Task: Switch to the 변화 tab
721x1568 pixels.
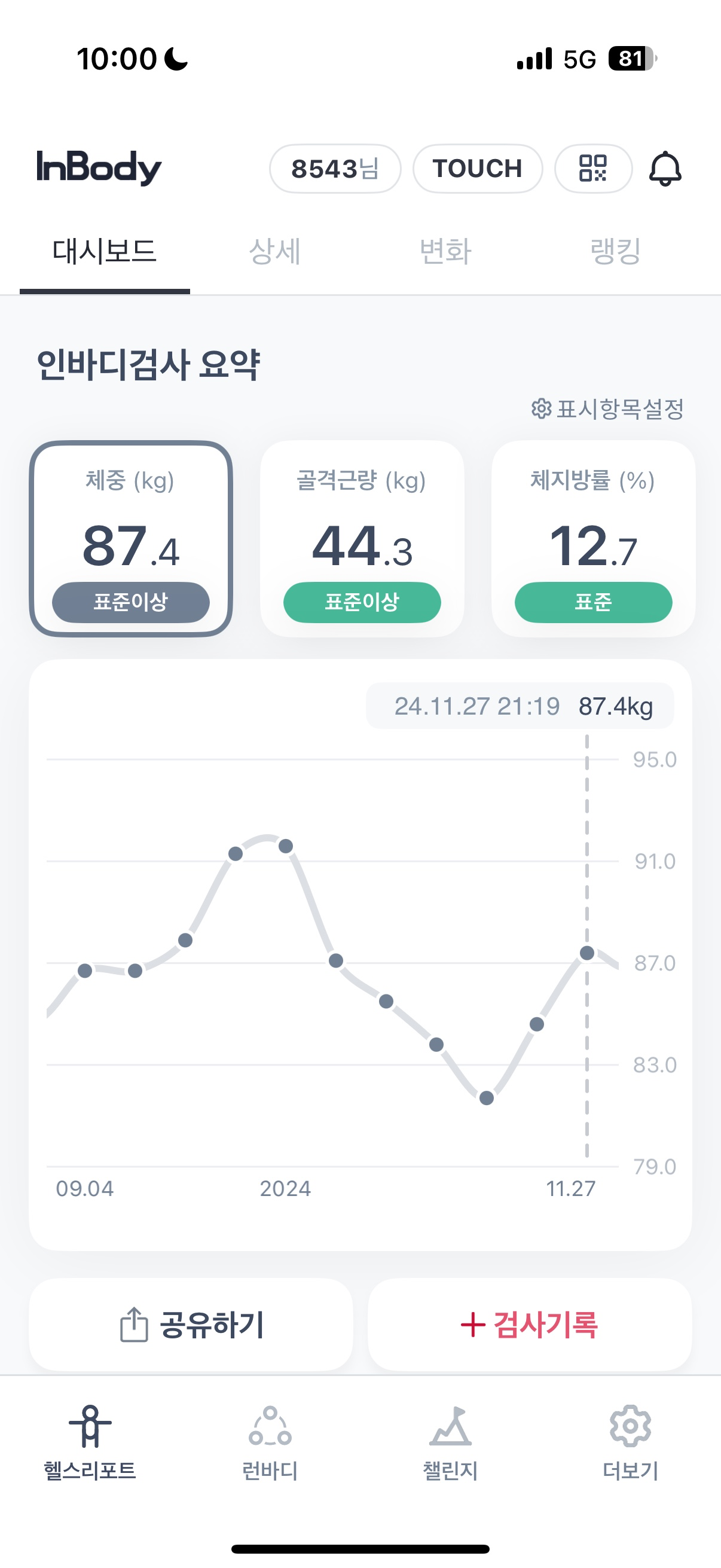Action: tap(445, 251)
